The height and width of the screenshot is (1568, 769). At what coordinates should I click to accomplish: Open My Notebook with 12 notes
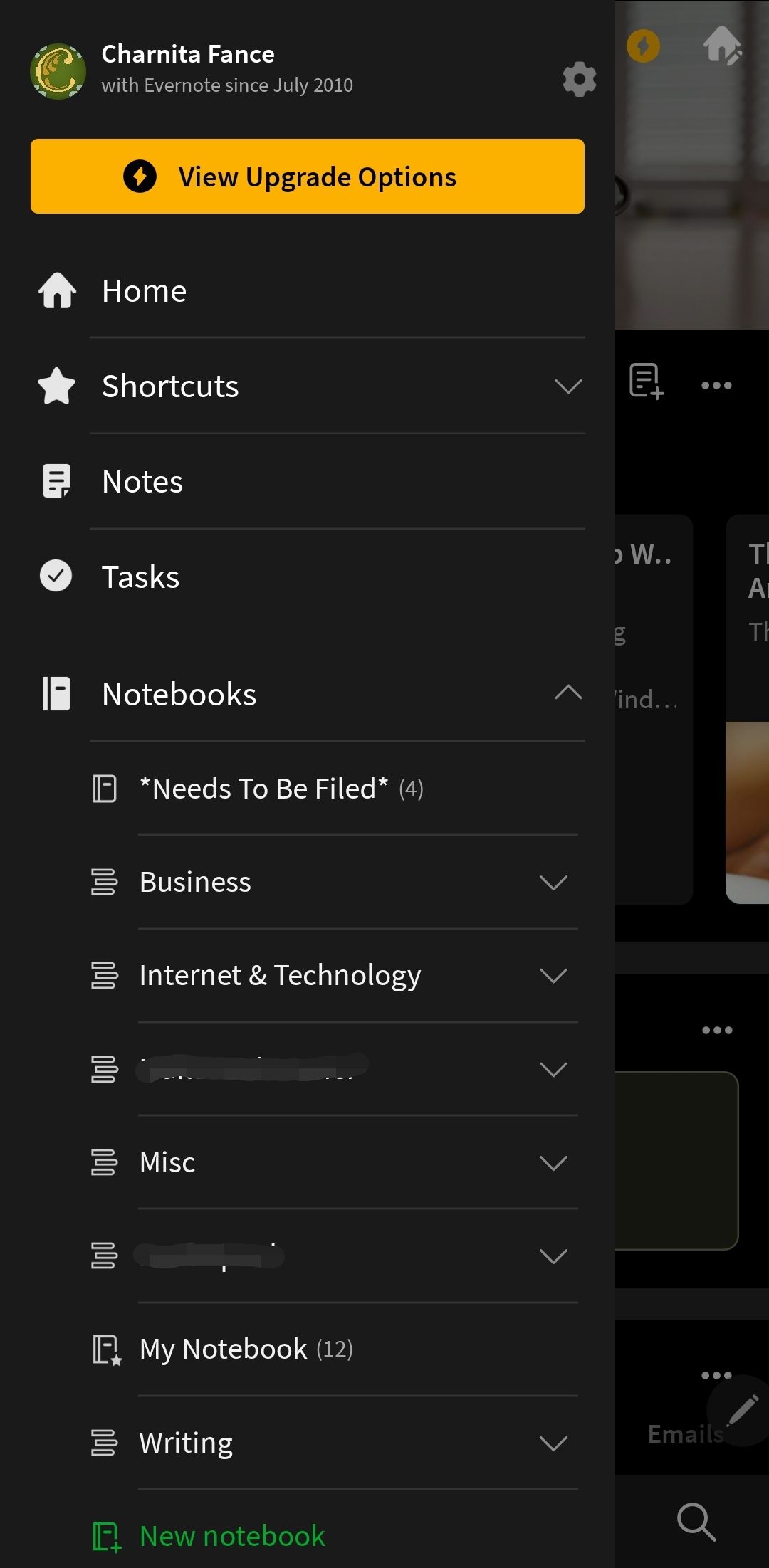(333, 1349)
